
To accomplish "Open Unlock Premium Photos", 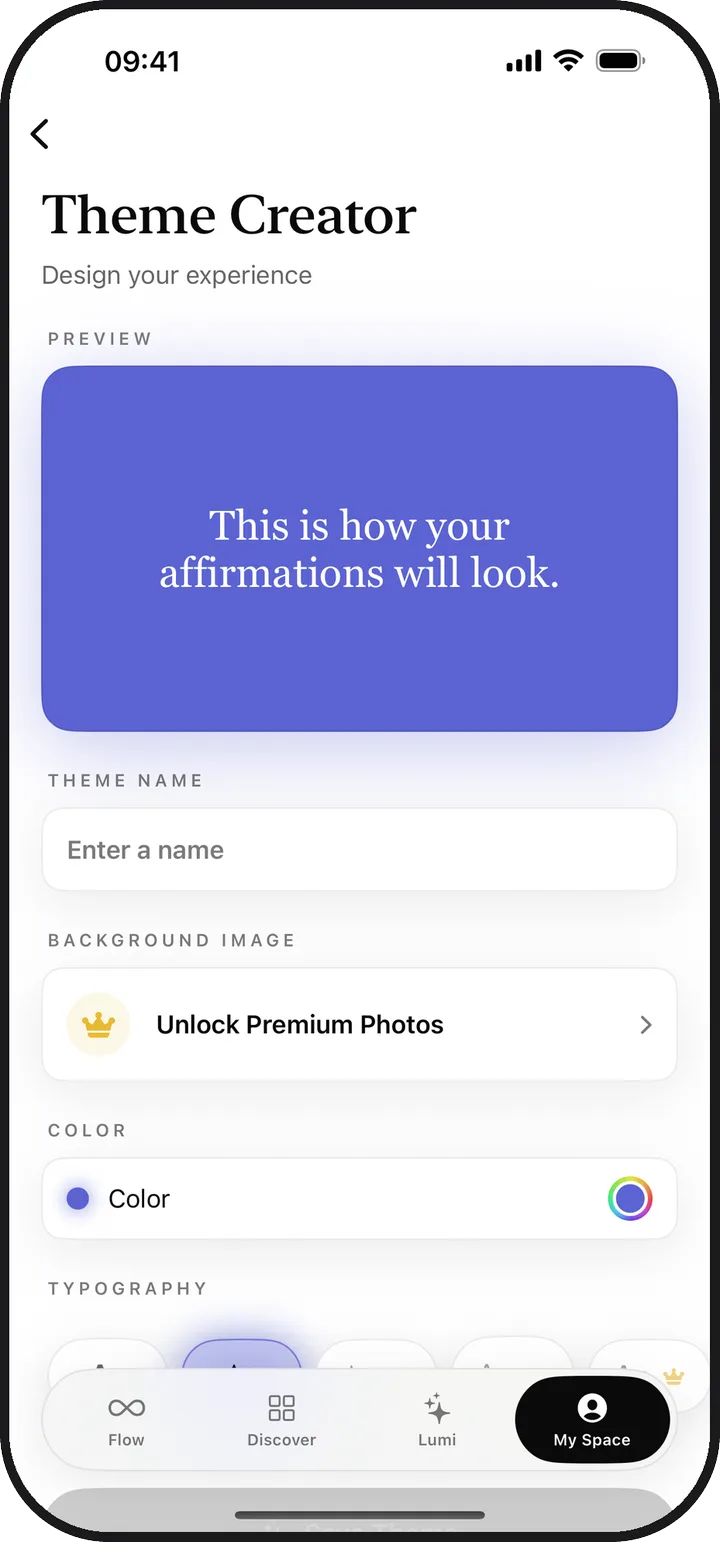I will tap(359, 1024).
